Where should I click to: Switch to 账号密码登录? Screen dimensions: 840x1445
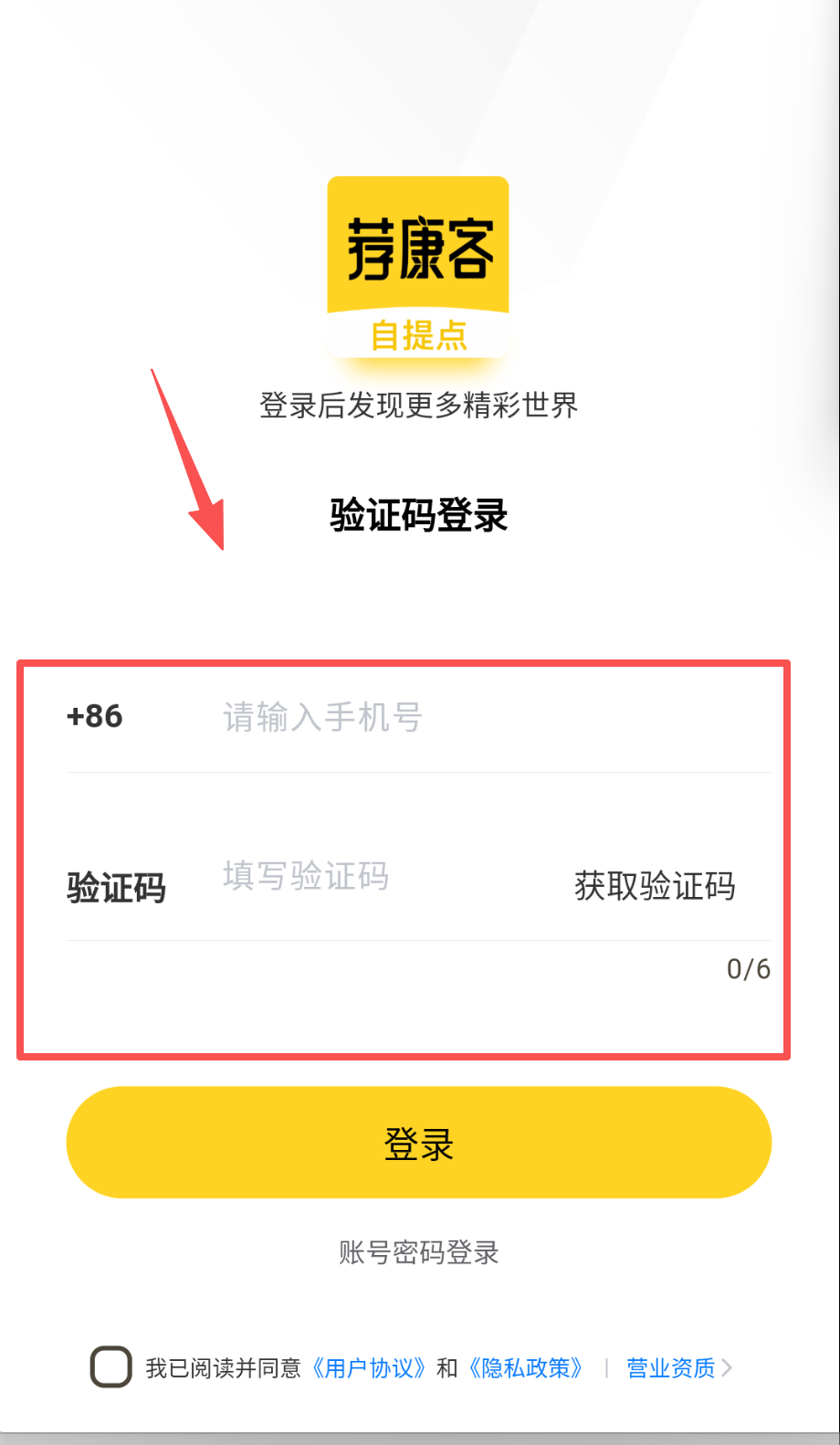point(419,1252)
